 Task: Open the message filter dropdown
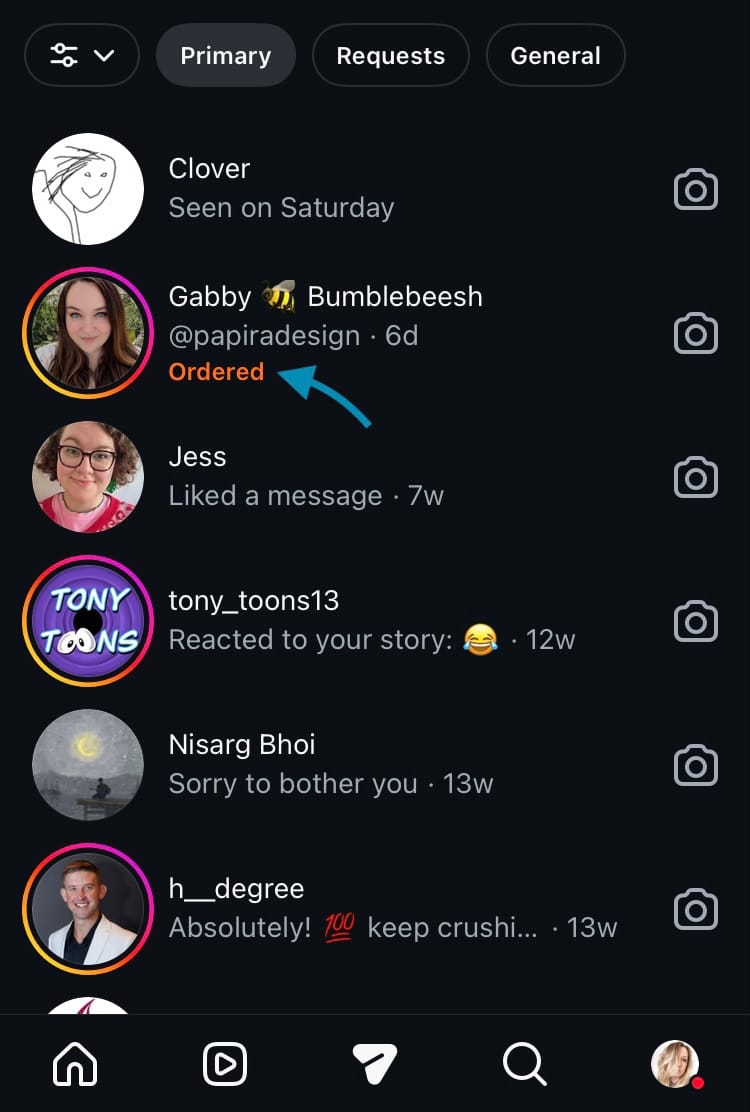point(82,55)
